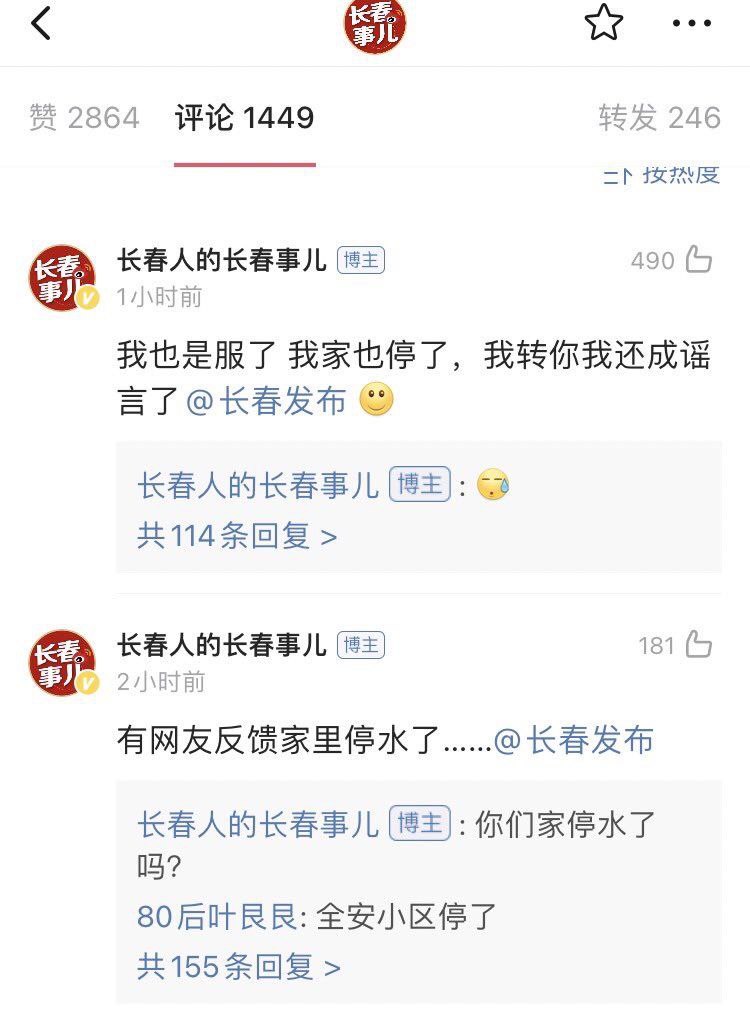Viewport: 750px width, 1015px height.
Task: Like the comment with 490 likes
Action: (698, 260)
